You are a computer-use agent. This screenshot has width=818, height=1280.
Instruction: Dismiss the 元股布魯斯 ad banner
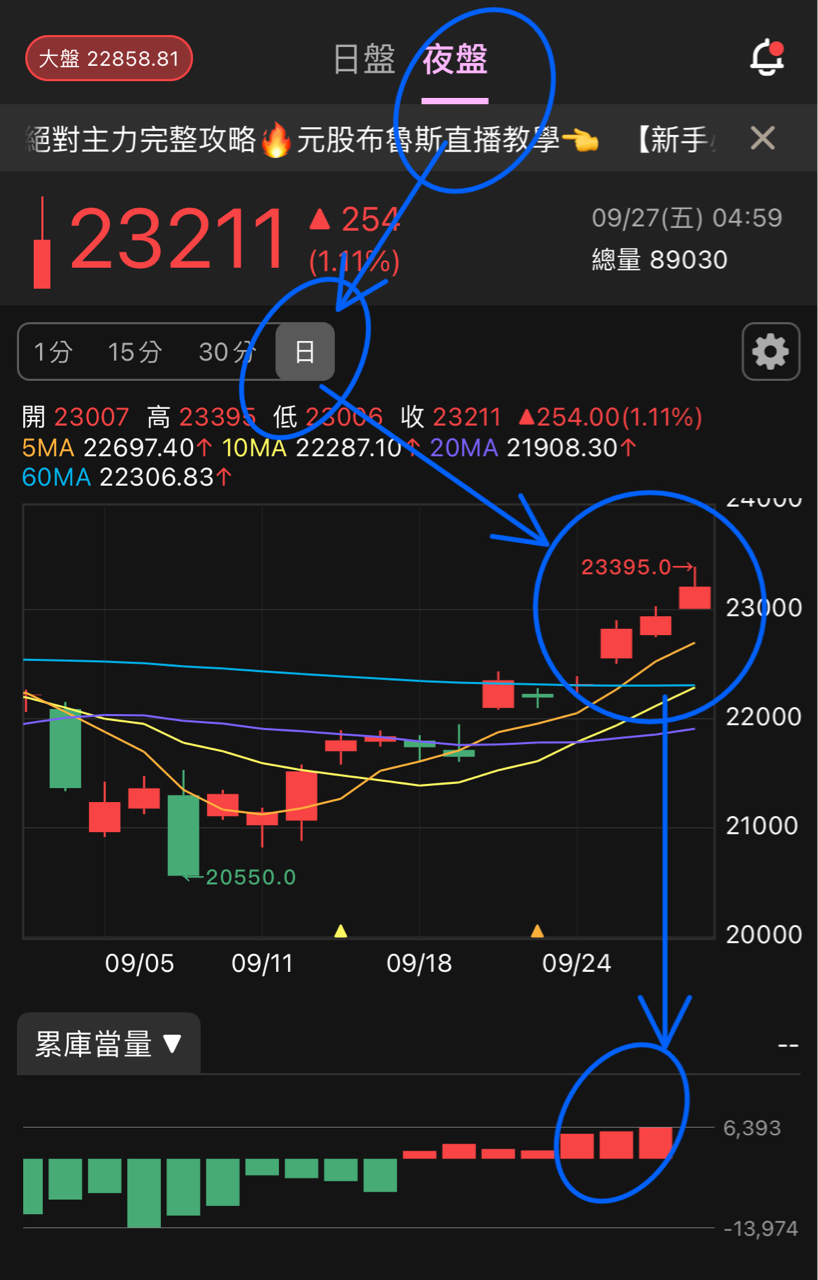click(762, 139)
